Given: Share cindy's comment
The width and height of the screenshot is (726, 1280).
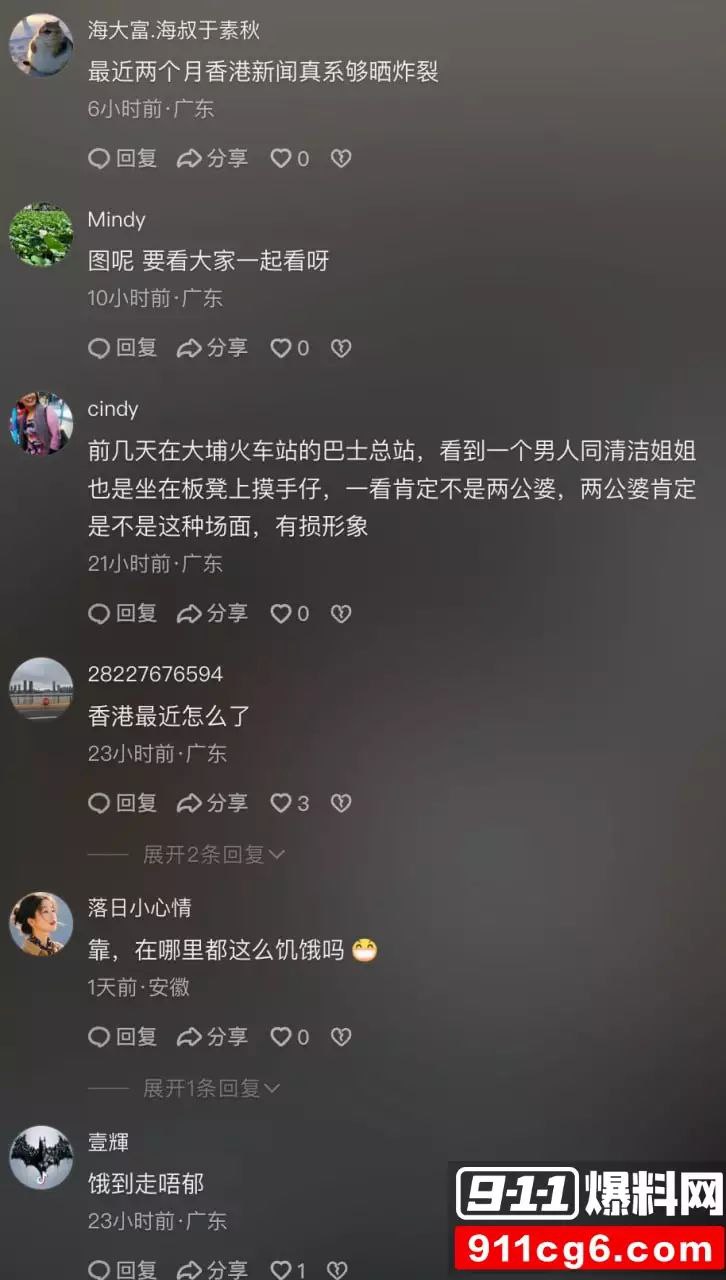Looking at the screenshot, I should click(212, 613).
